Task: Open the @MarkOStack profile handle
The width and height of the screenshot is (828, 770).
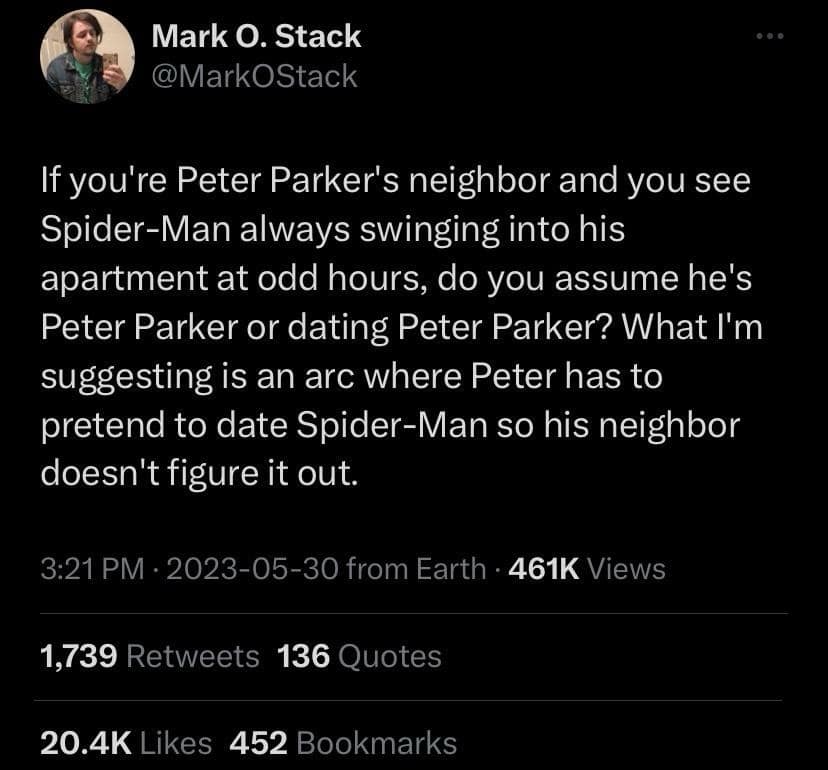Action: (254, 76)
